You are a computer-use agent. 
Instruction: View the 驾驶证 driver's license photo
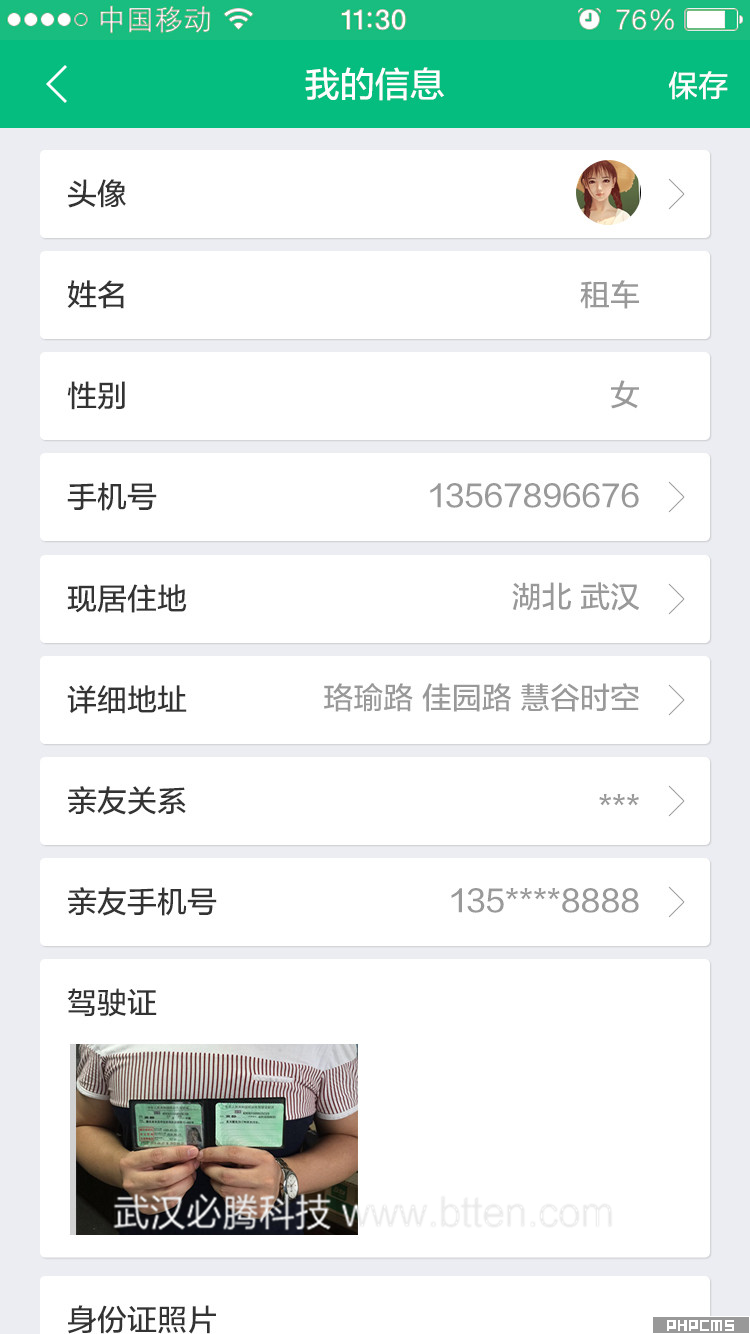215,1139
